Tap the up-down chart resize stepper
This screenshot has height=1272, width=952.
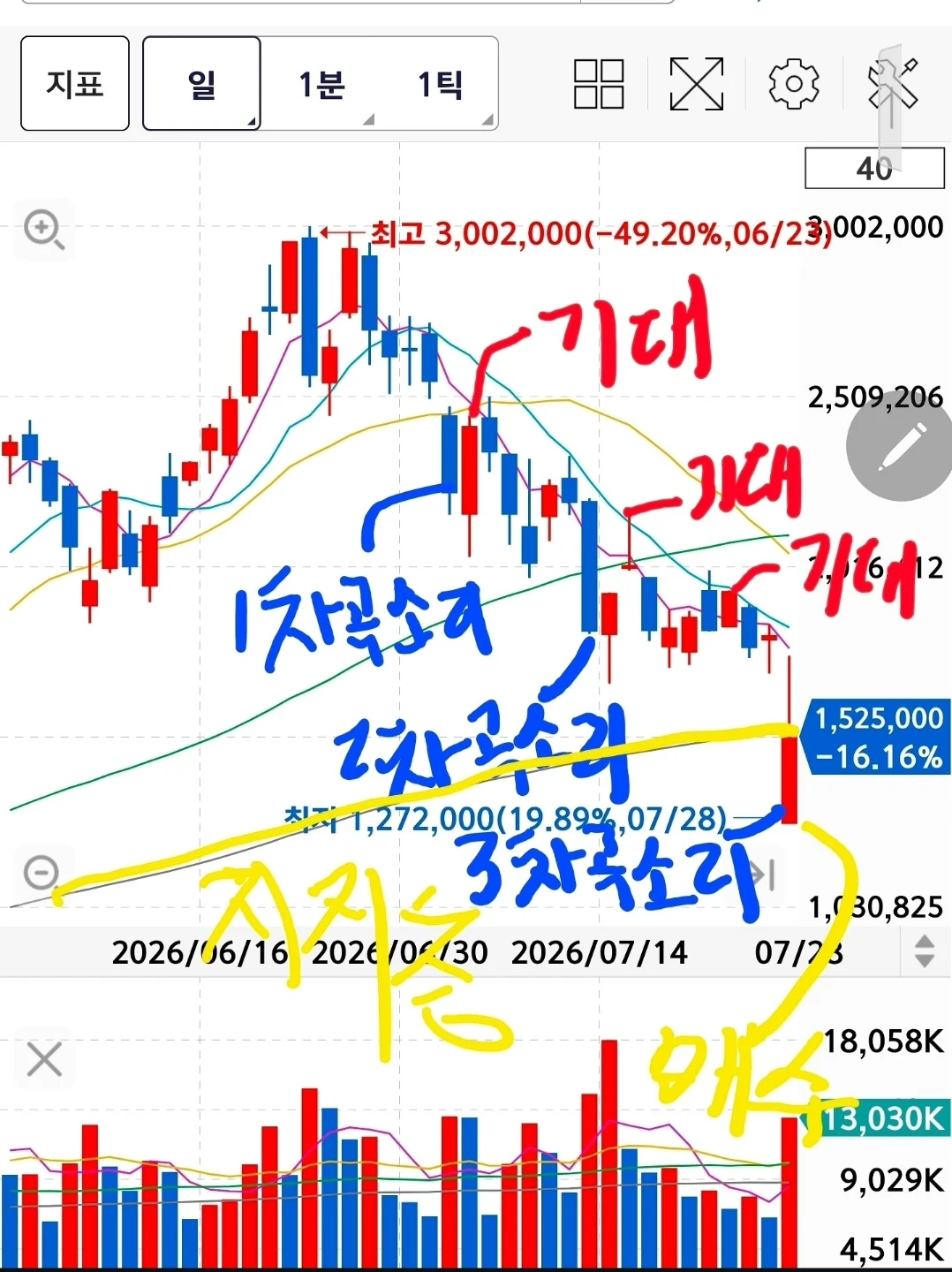(924, 951)
